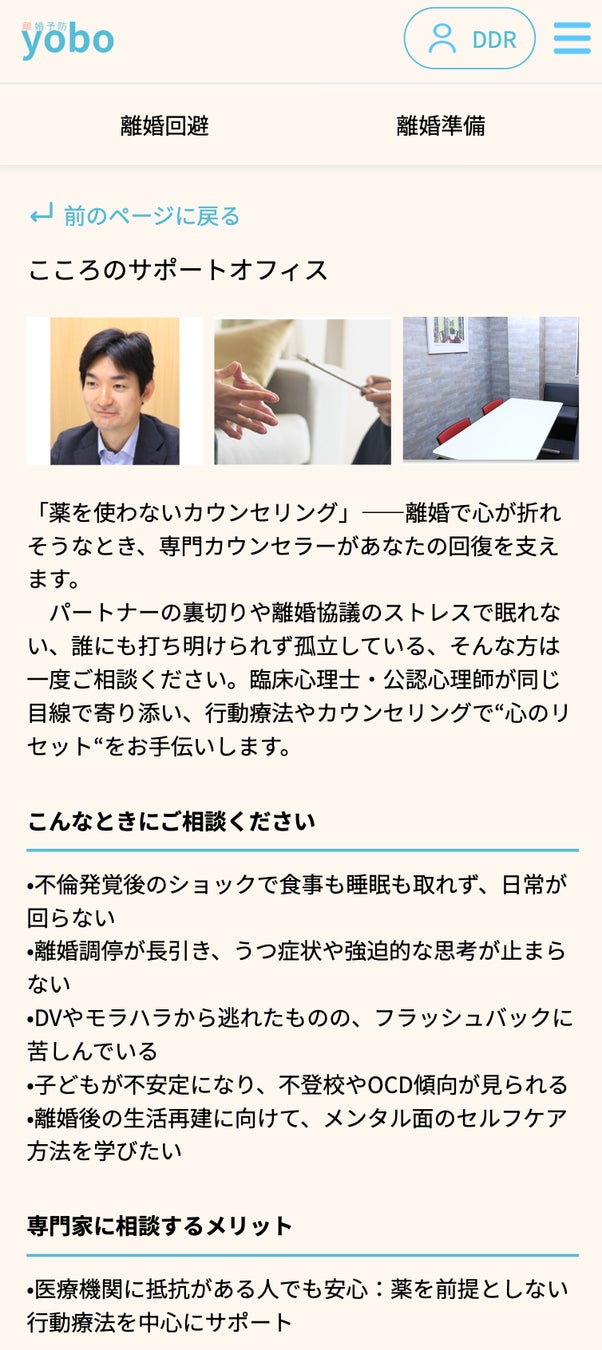Open the DDR account button
Screen dimensions: 602x1350
(x=469, y=39)
